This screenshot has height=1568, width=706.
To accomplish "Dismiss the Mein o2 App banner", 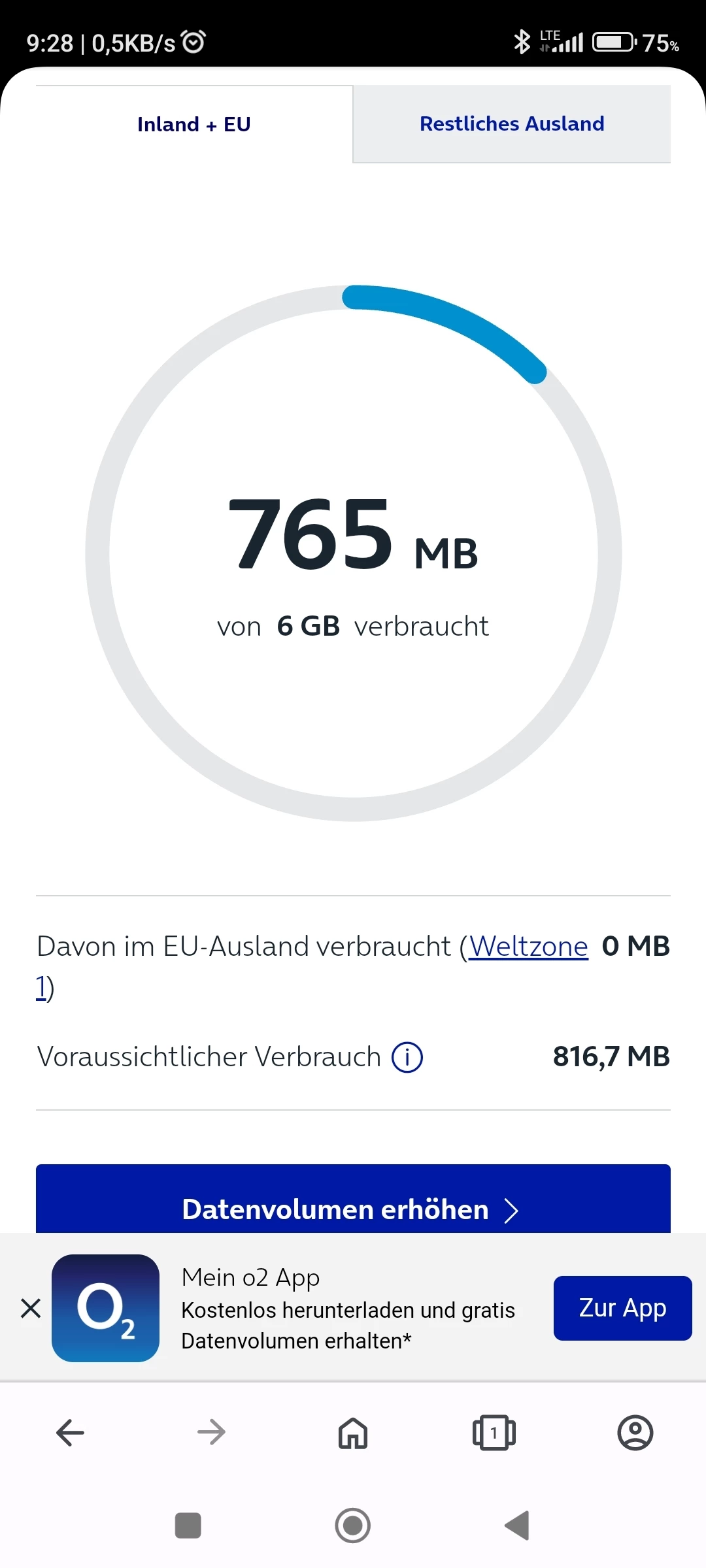I will coord(31,1309).
